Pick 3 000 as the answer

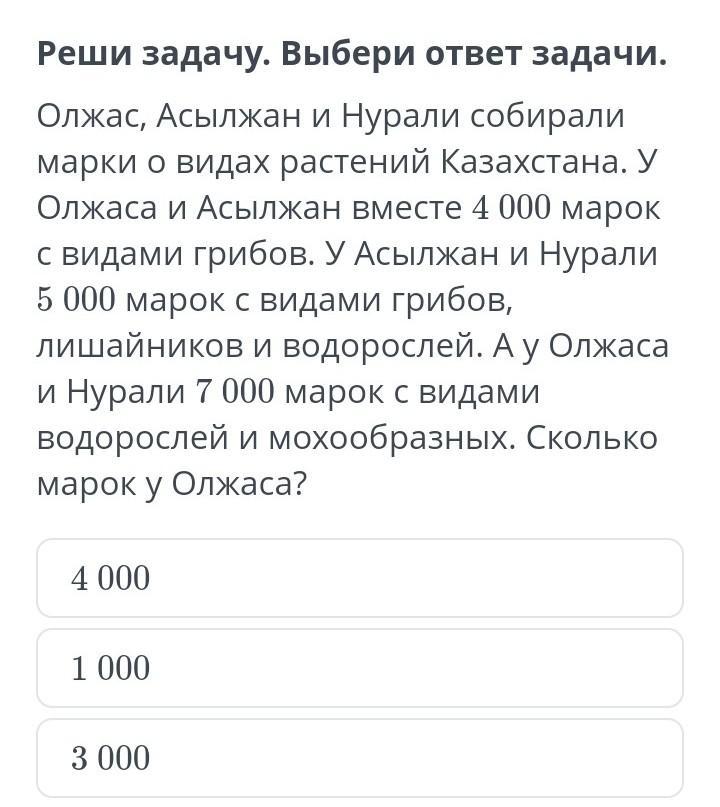pos(360,758)
